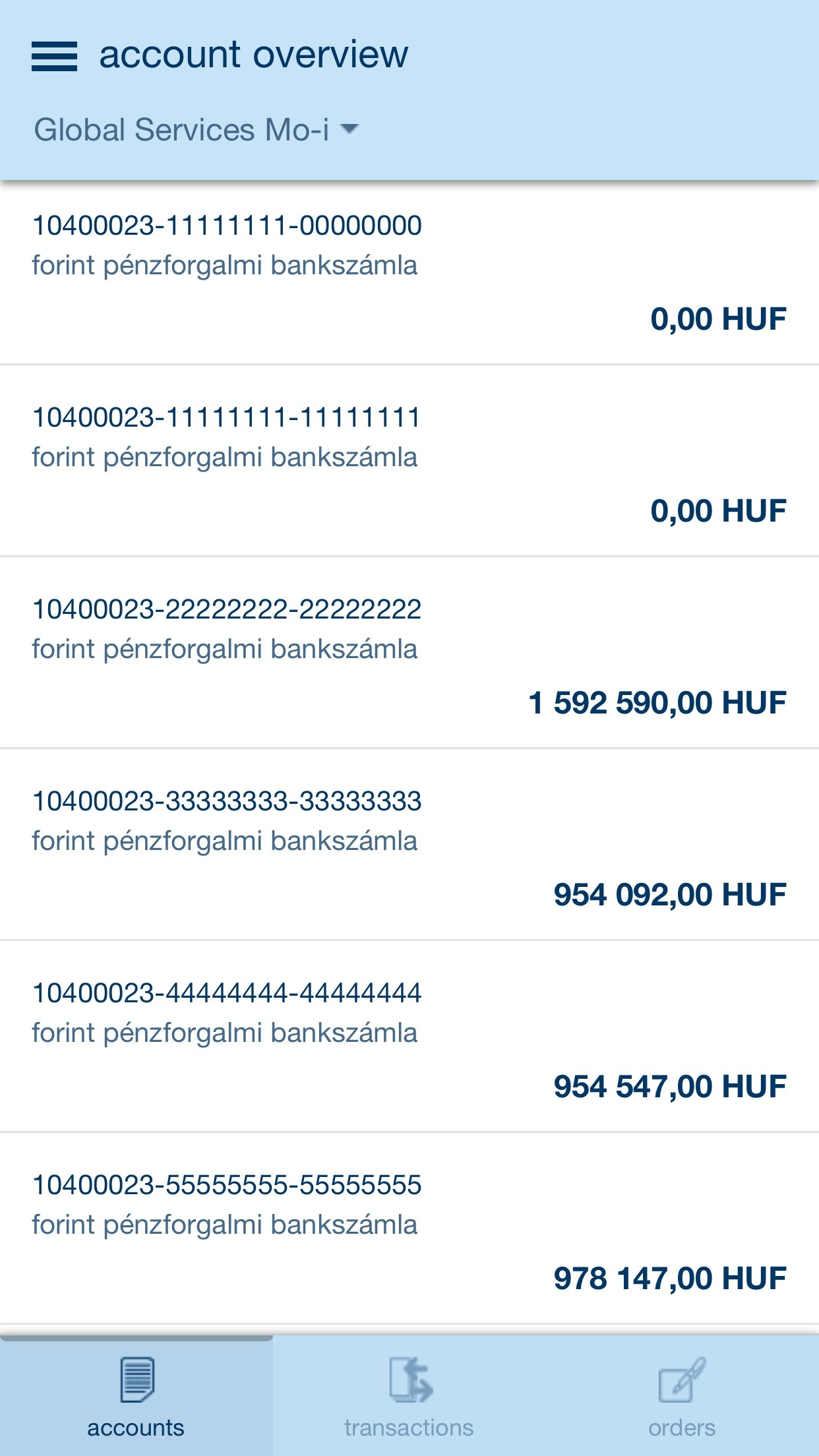819x1456 pixels.
Task: Open account 10400023-11111111-11111111
Action: coord(409,461)
